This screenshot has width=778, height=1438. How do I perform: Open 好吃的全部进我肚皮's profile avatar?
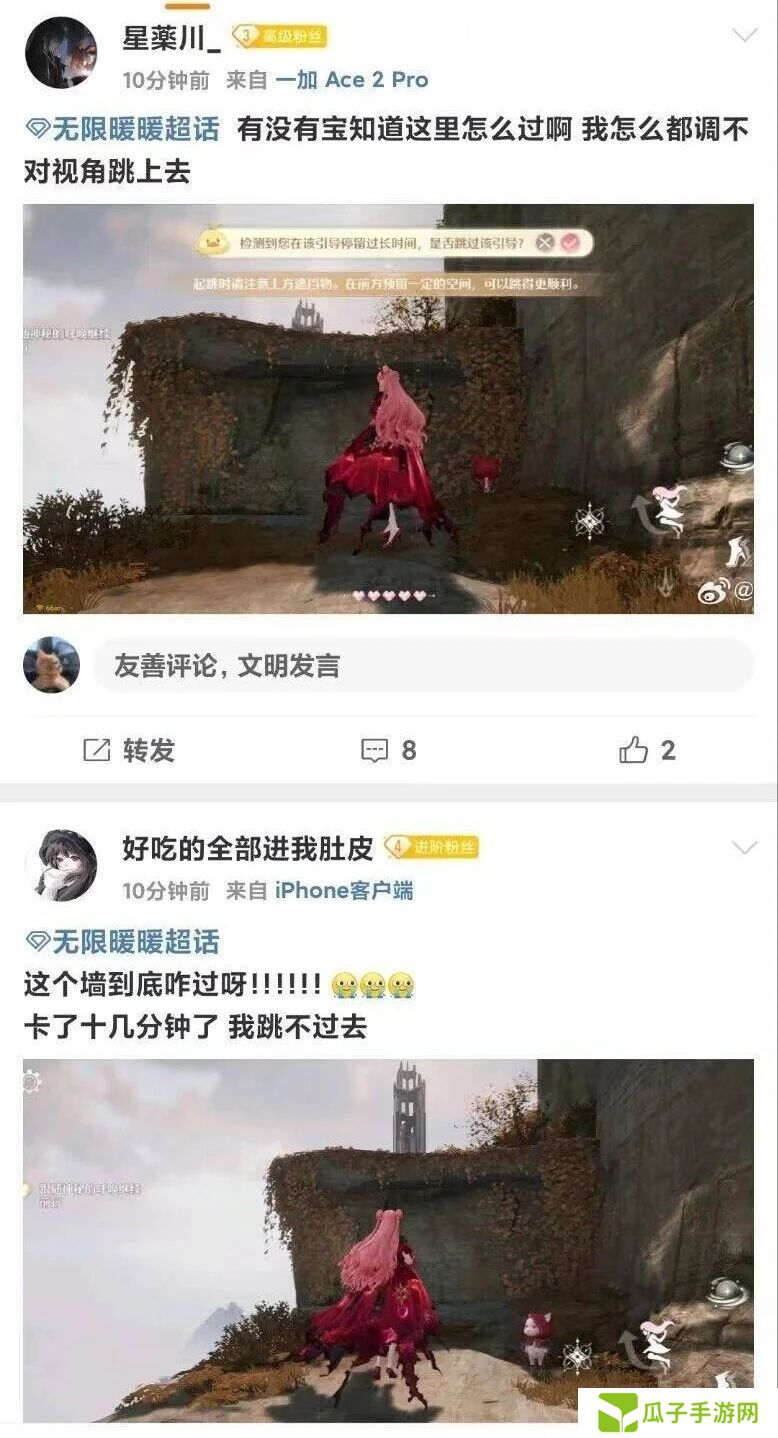(x=61, y=865)
